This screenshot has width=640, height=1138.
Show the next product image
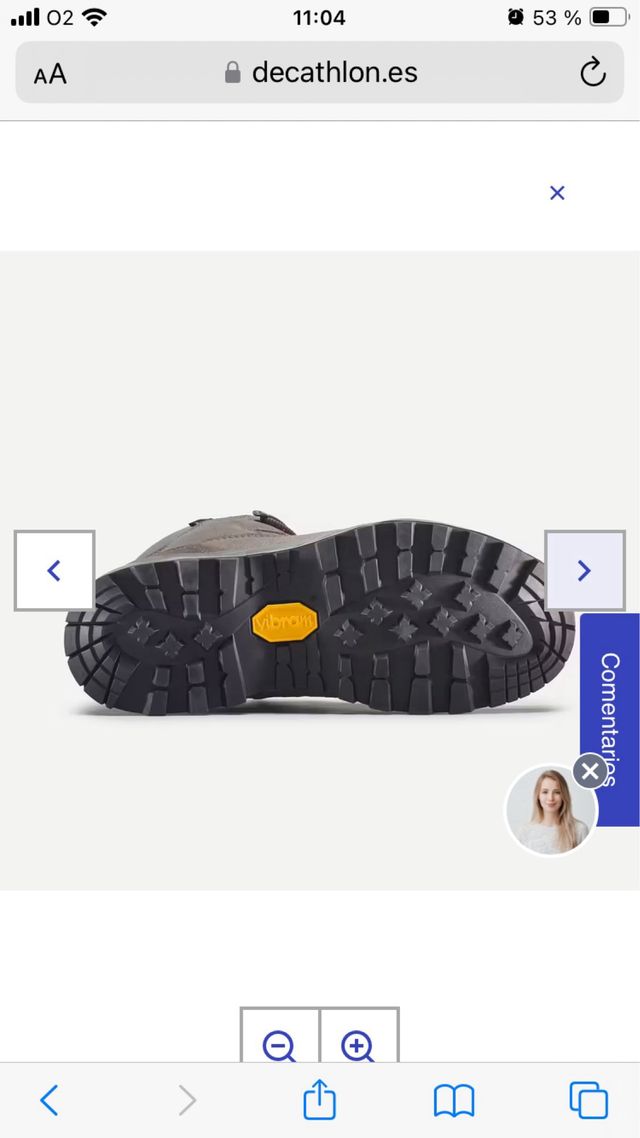(584, 571)
